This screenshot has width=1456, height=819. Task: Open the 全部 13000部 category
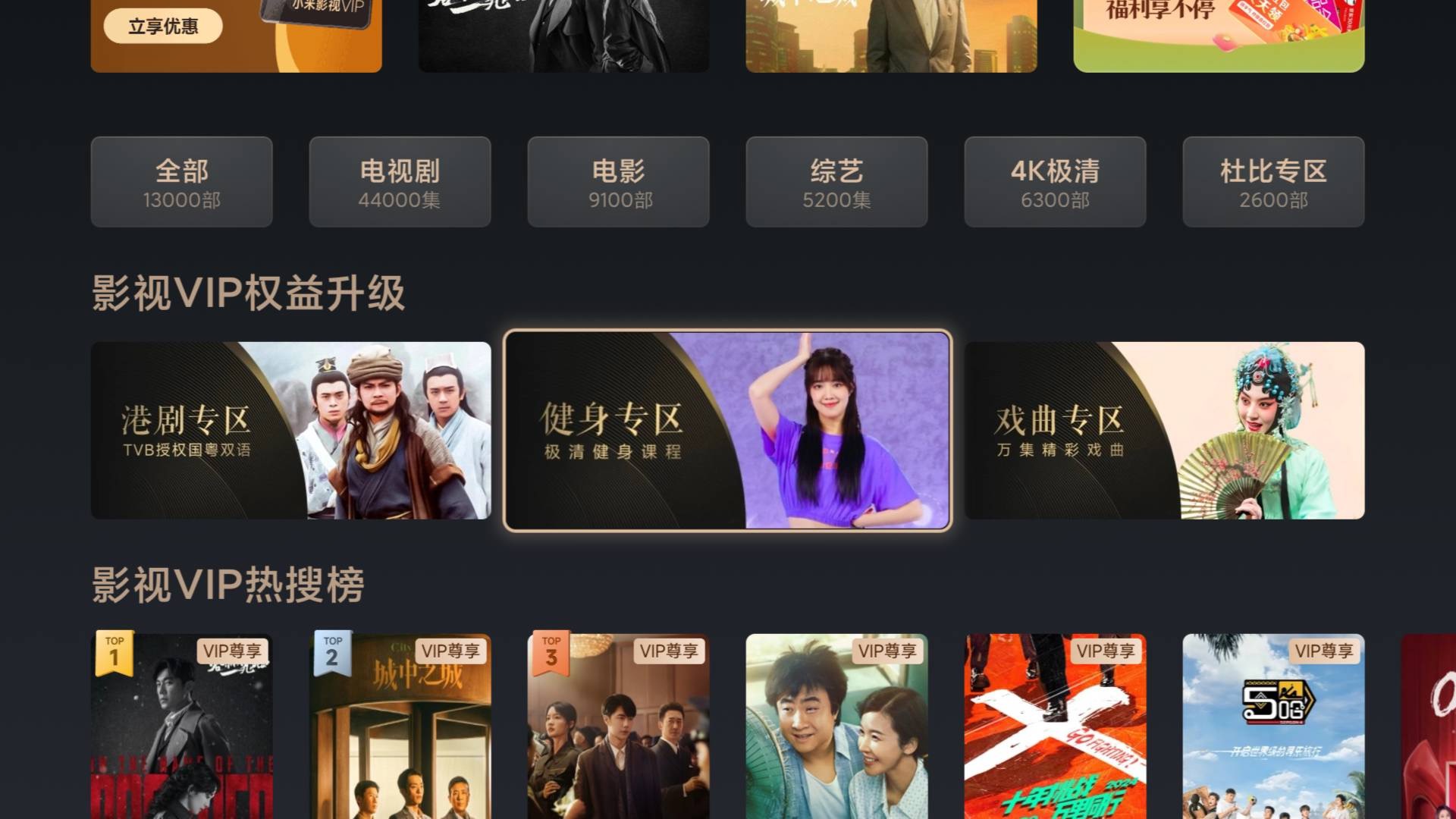click(181, 182)
